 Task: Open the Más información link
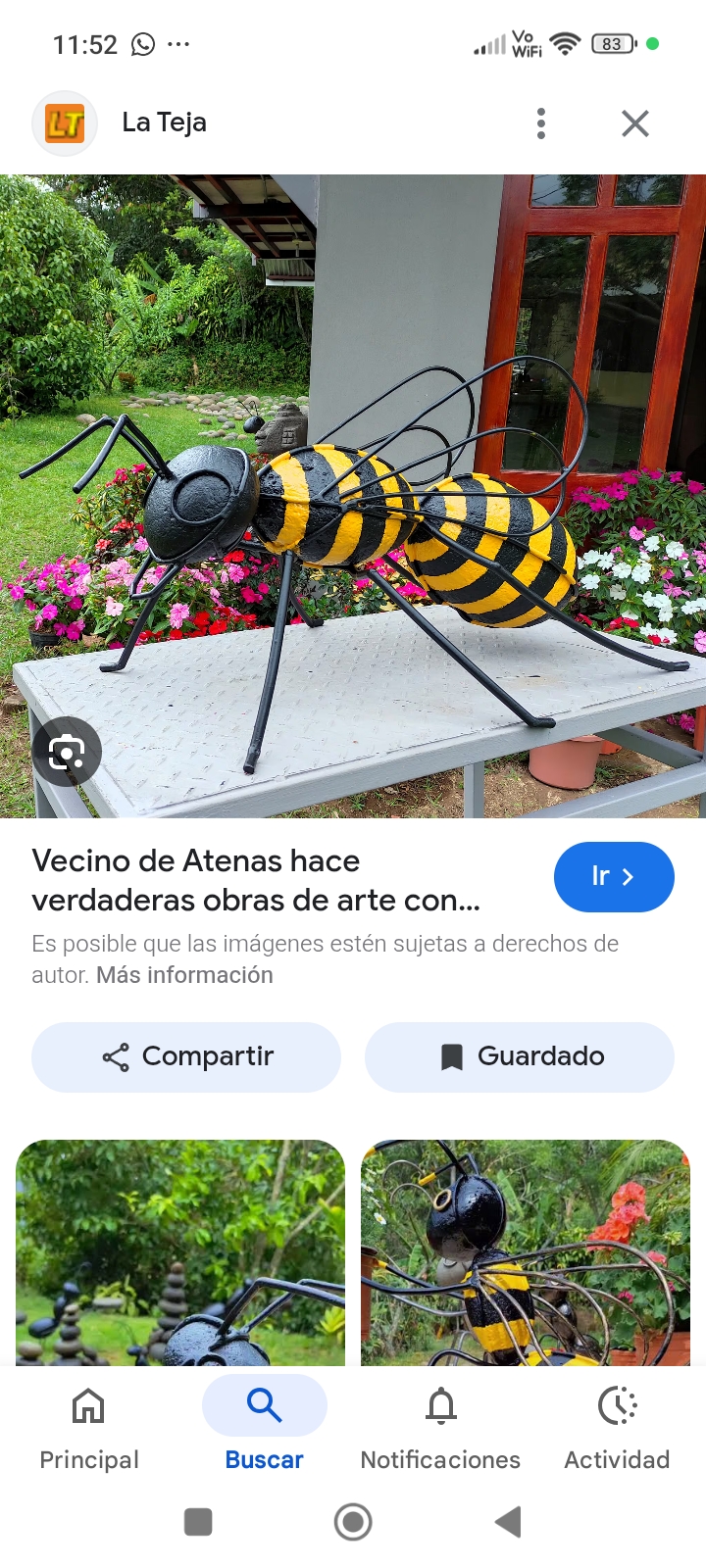183,975
